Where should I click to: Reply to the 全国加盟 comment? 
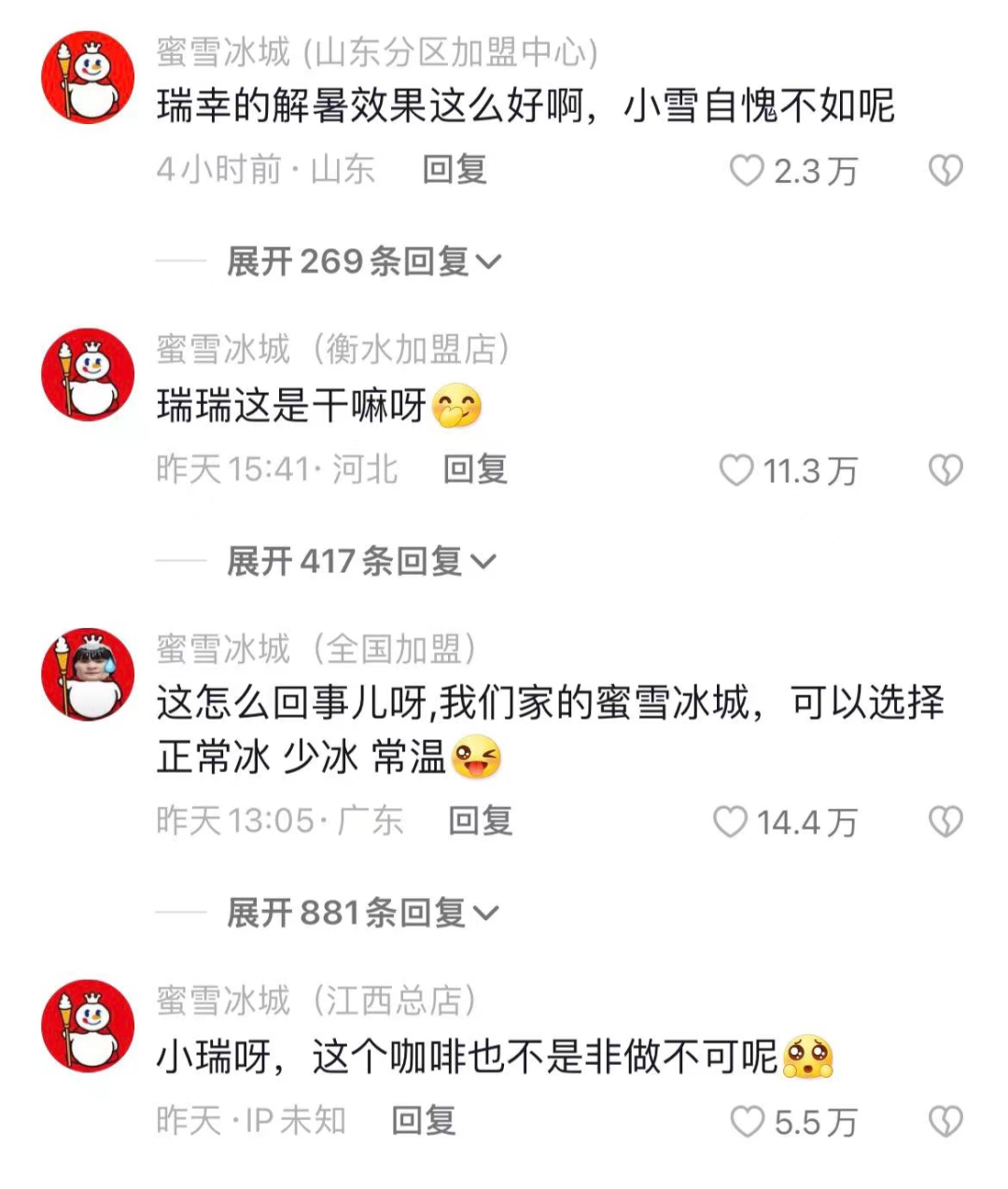tap(481, 821)
